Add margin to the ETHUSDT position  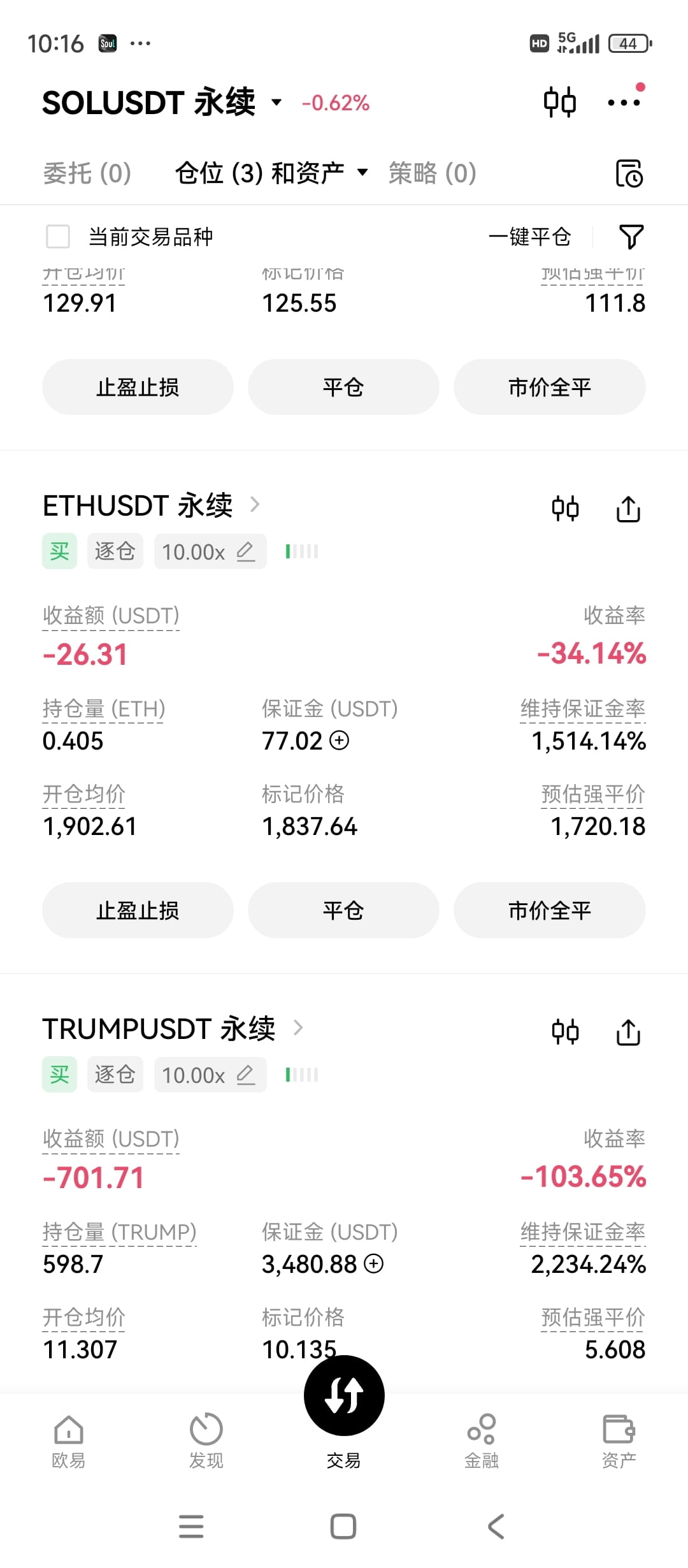340,741
